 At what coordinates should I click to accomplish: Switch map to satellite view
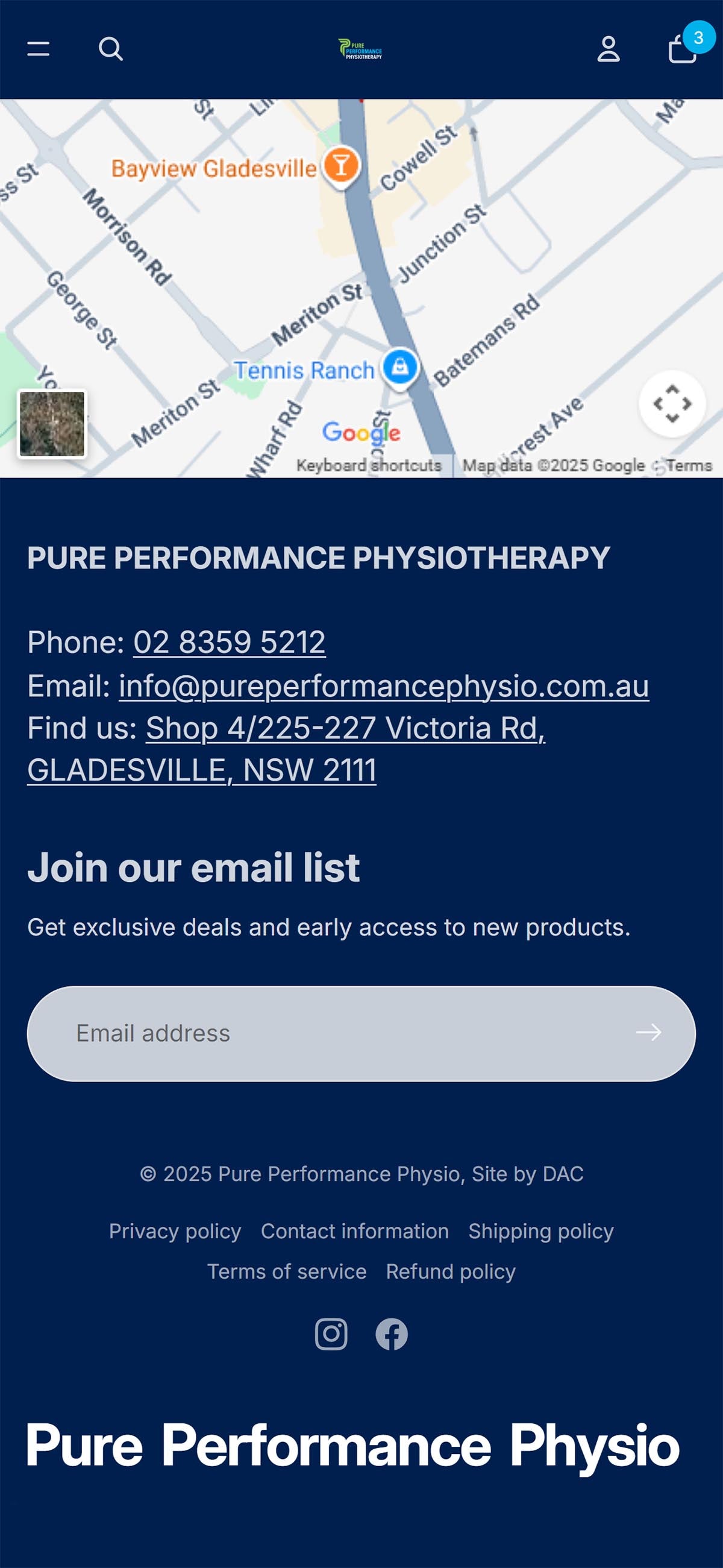(x=52, y=424)
